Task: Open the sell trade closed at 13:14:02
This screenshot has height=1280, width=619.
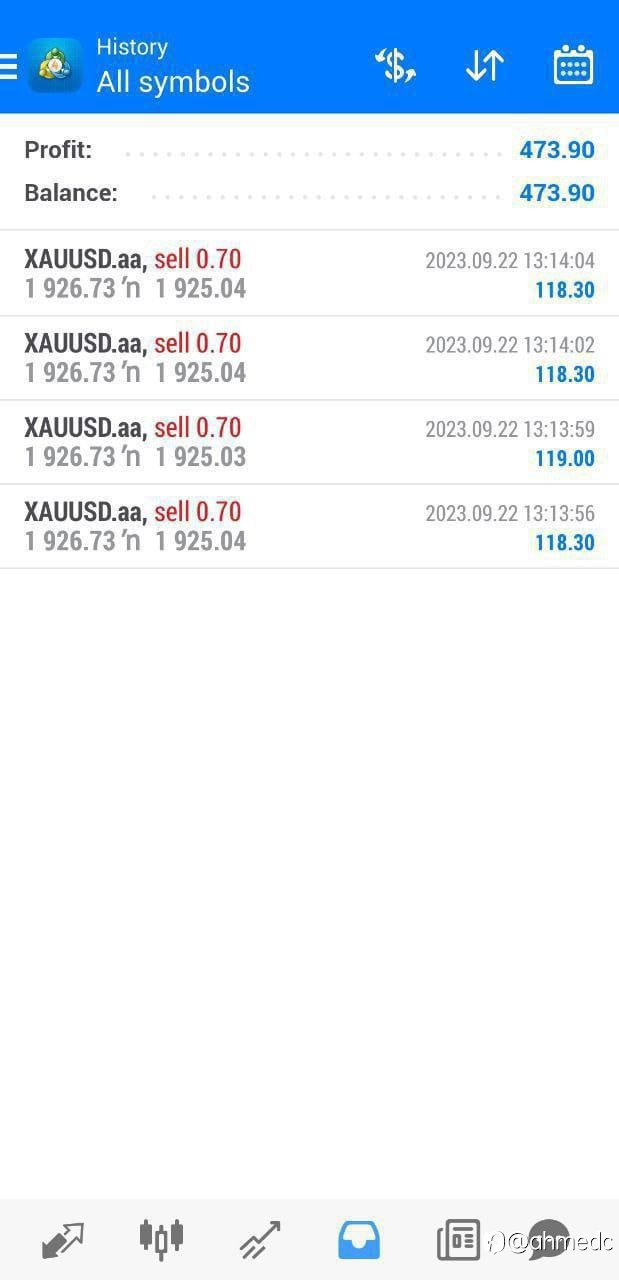Action: (x=309, y=358)
